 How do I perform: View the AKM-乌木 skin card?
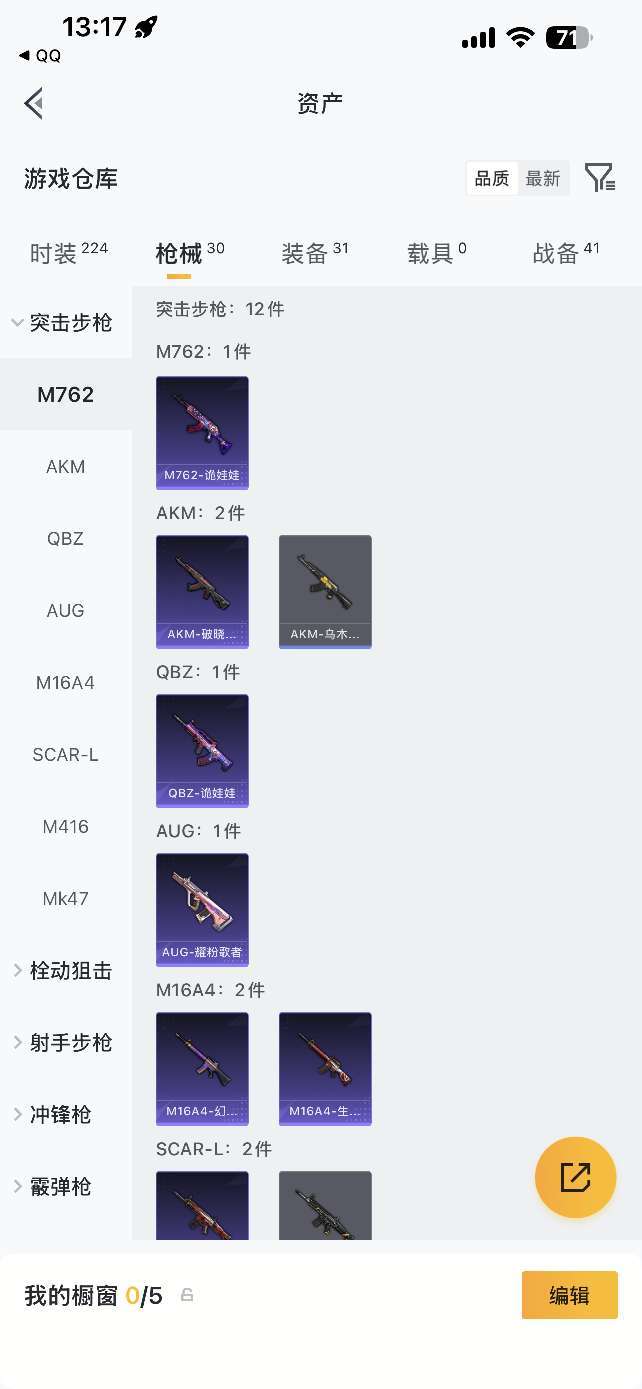pos(325,591)
